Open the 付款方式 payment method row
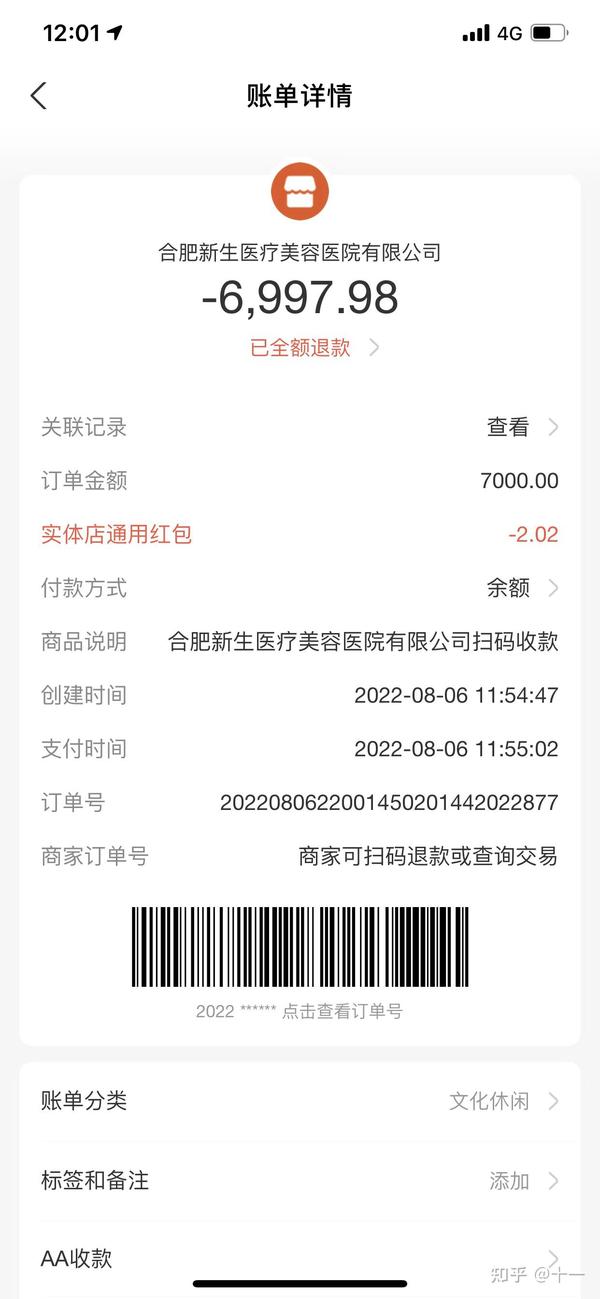Viewport: 600px width, 1299px height. pyautogui.click(x=300, y=588)
